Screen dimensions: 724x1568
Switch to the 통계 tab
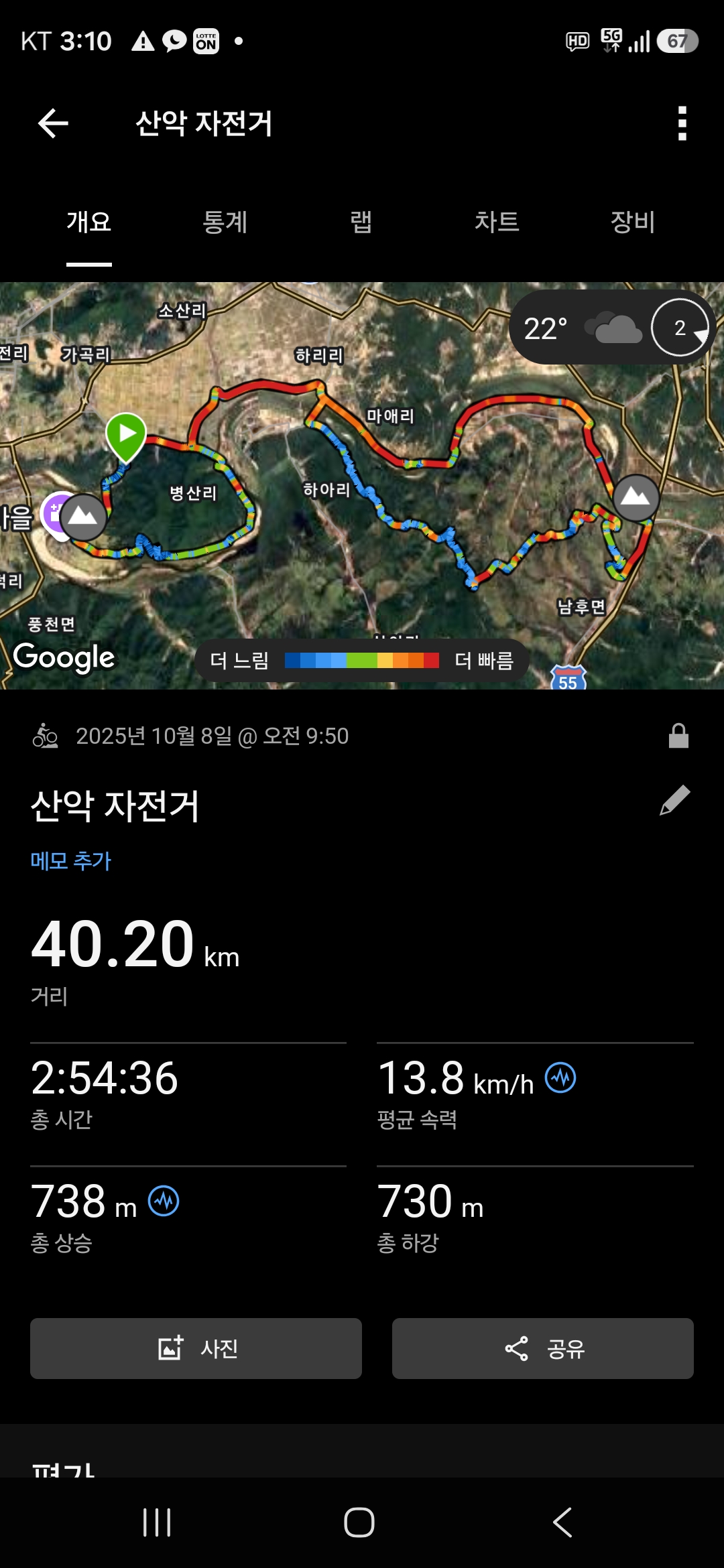point(225,222)
